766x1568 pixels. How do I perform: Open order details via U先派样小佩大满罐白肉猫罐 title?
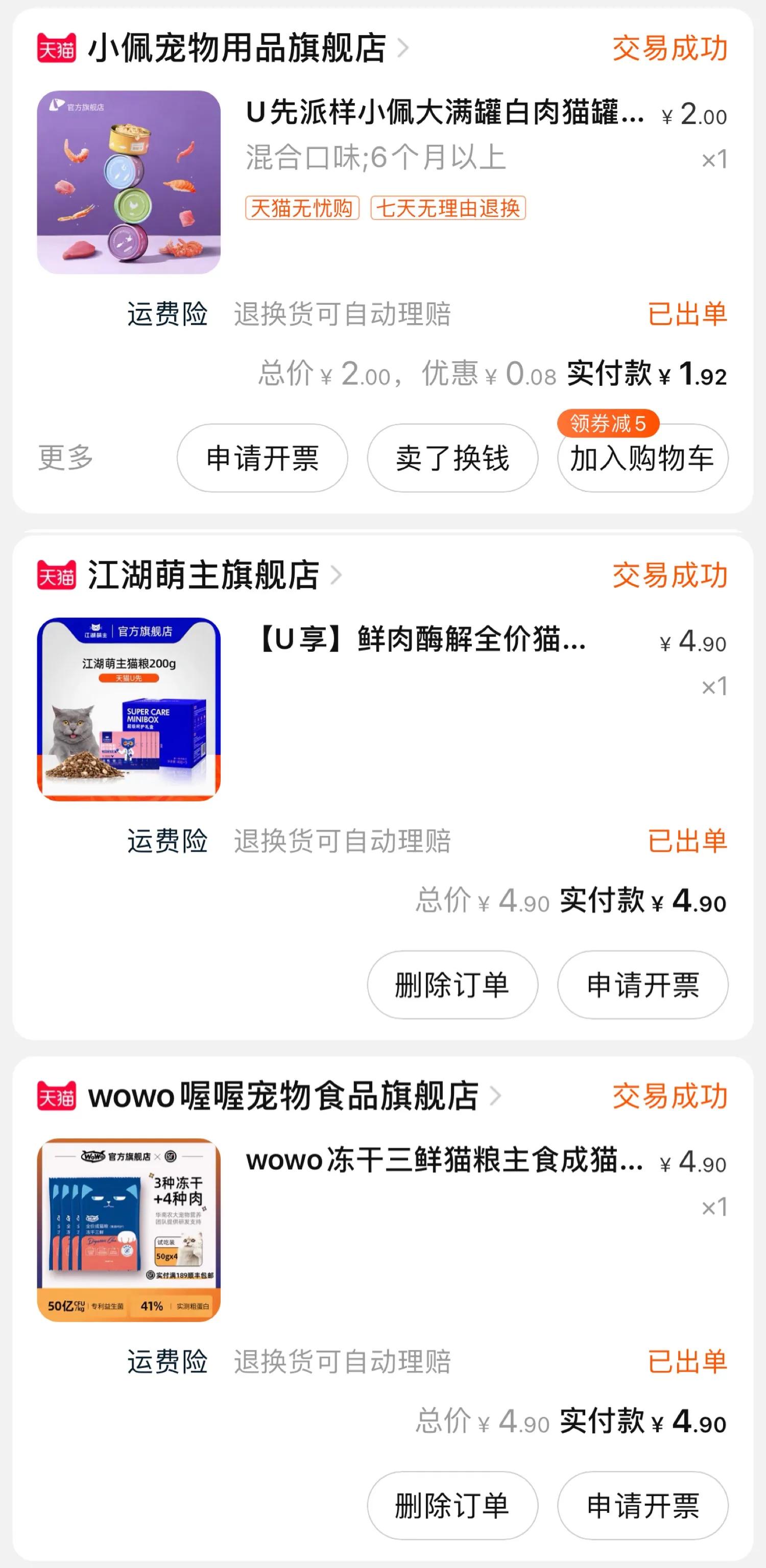(444, 113)
